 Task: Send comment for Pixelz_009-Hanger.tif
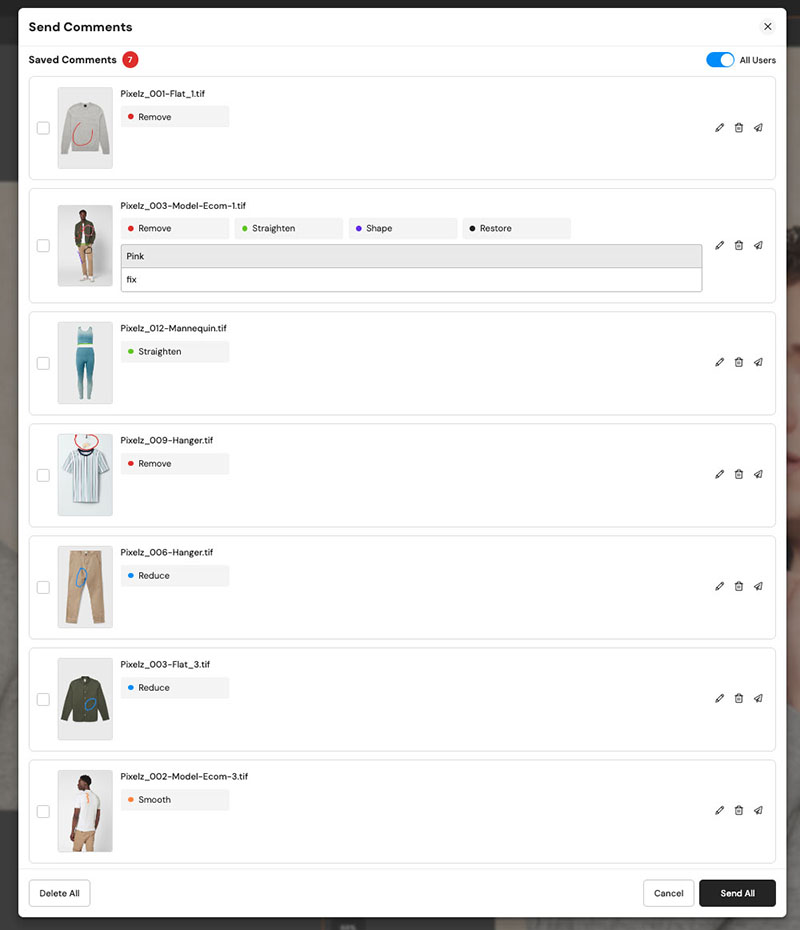pos(758,475)
